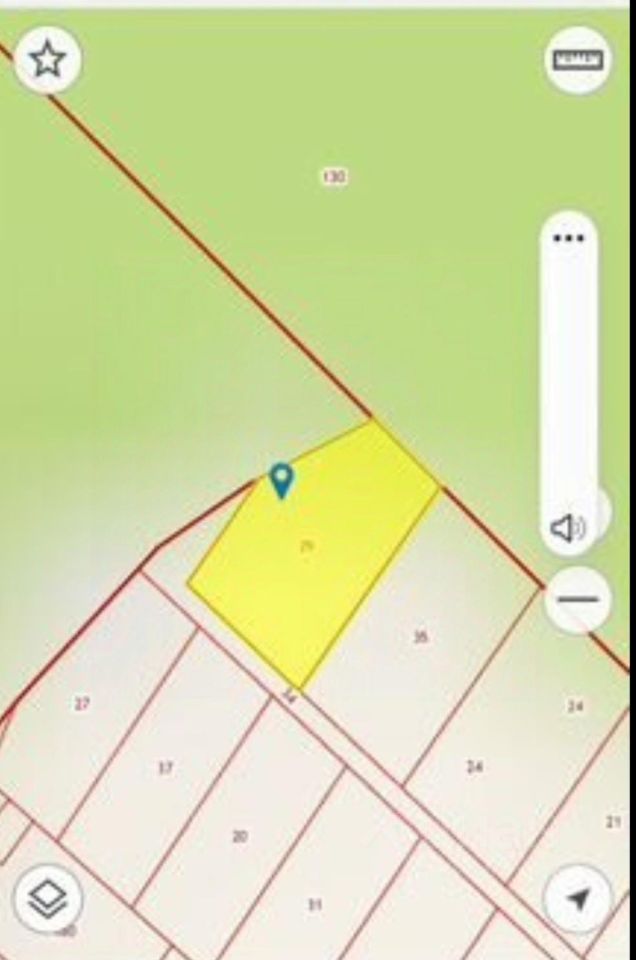This screenshot has width=636, height=960.
Task: Open the map layers selector
Action: pyautogui.click(x=48, y=898)
